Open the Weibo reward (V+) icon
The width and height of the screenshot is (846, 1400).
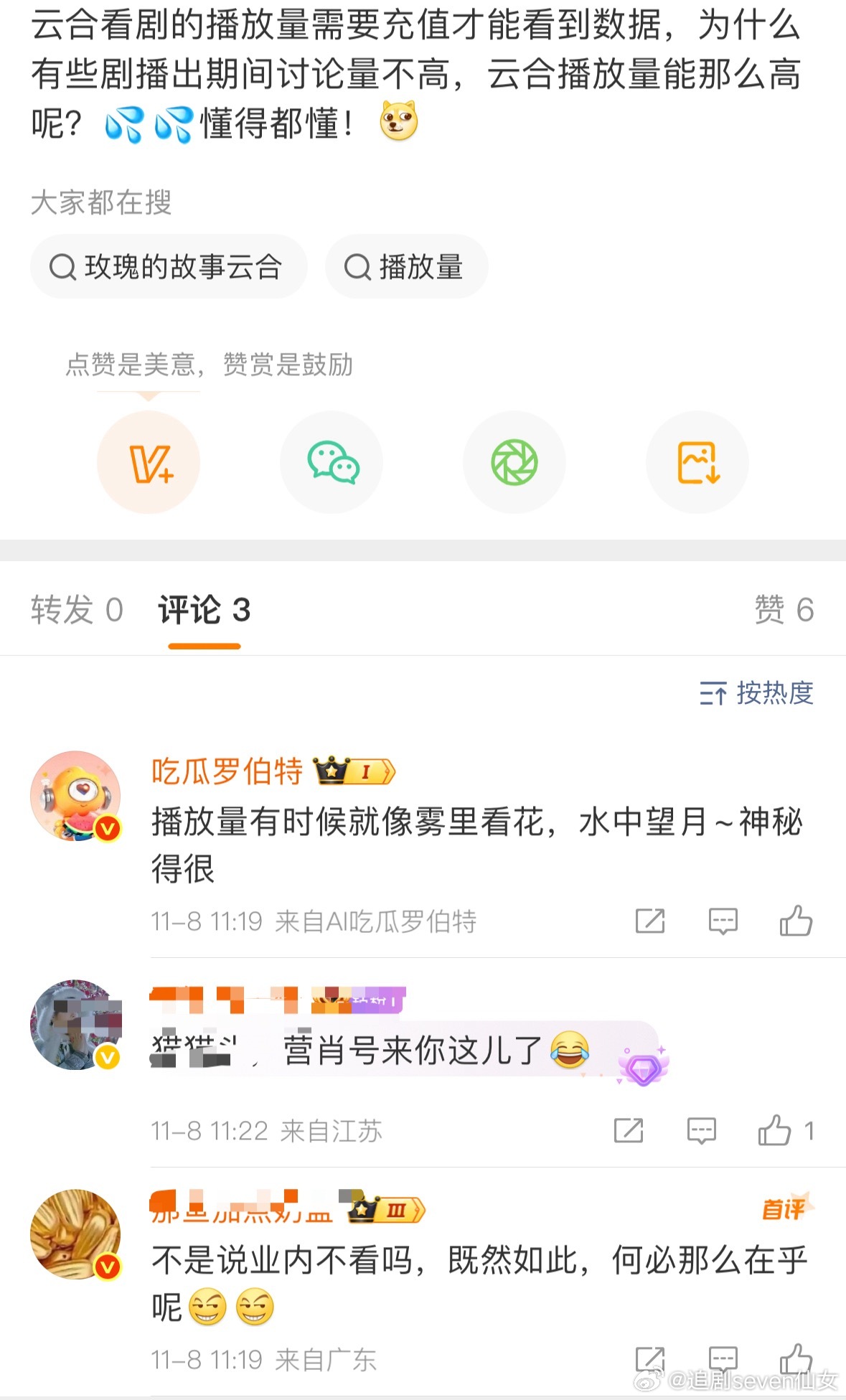tap(149, 462)
